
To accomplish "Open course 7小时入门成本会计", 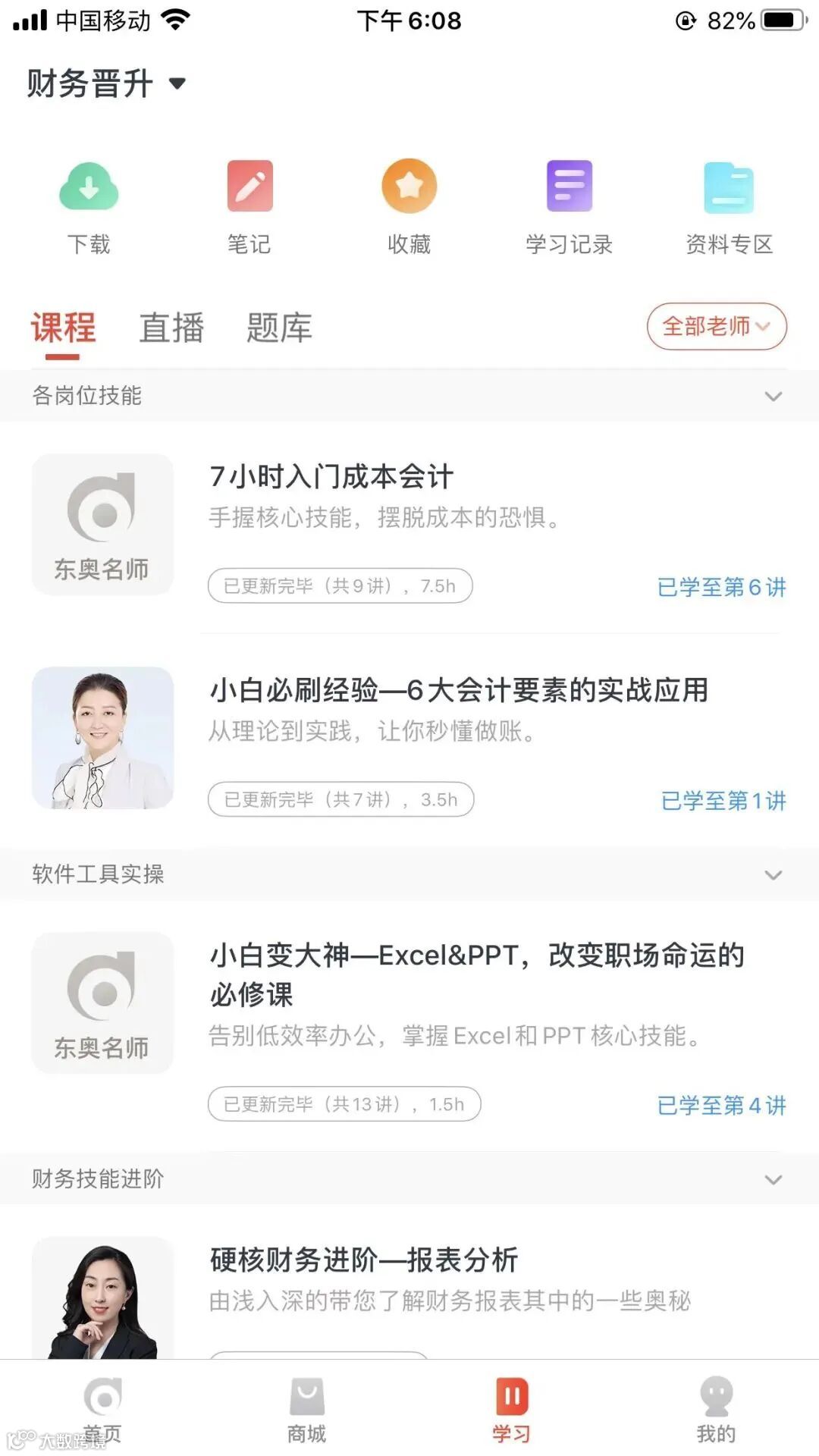I will tap(332, 477).
